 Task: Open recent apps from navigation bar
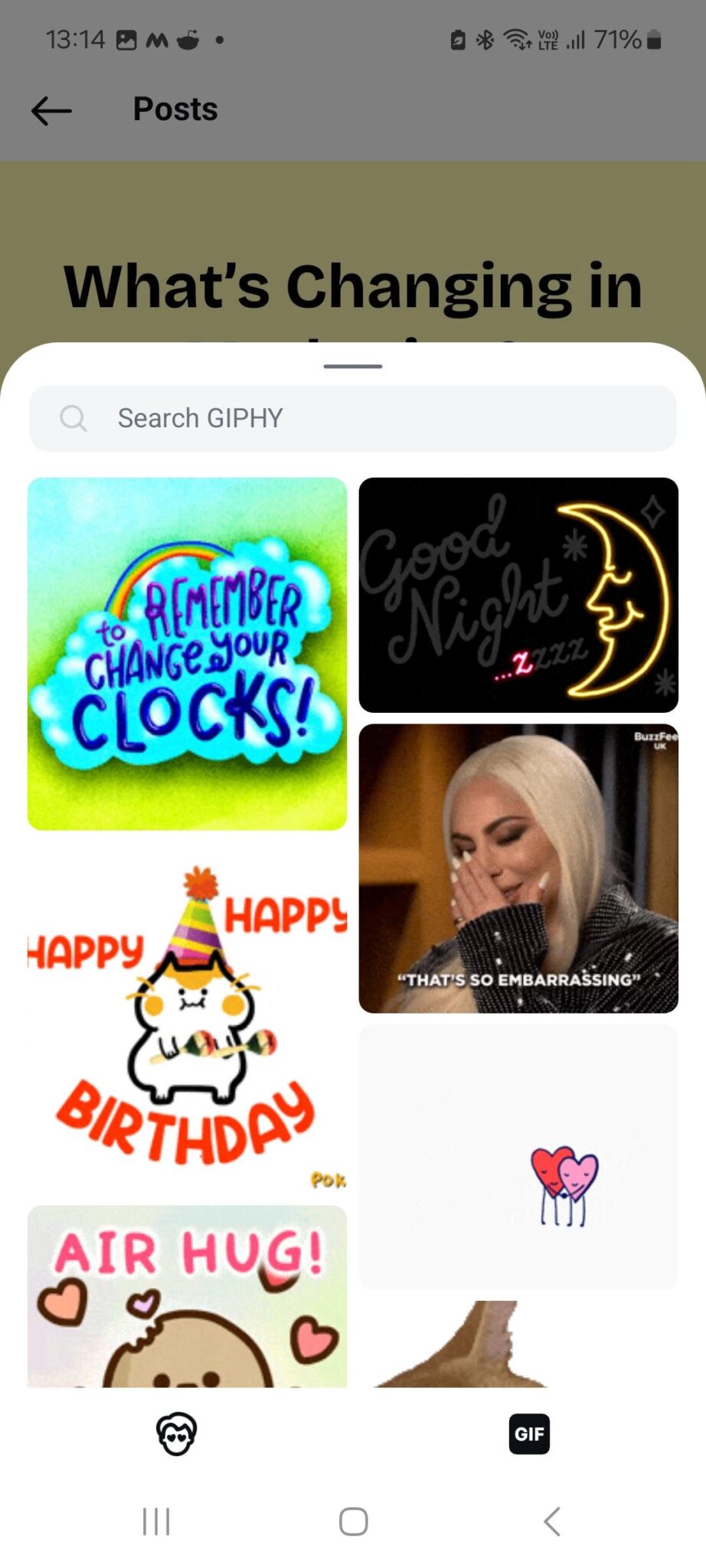156,1521
